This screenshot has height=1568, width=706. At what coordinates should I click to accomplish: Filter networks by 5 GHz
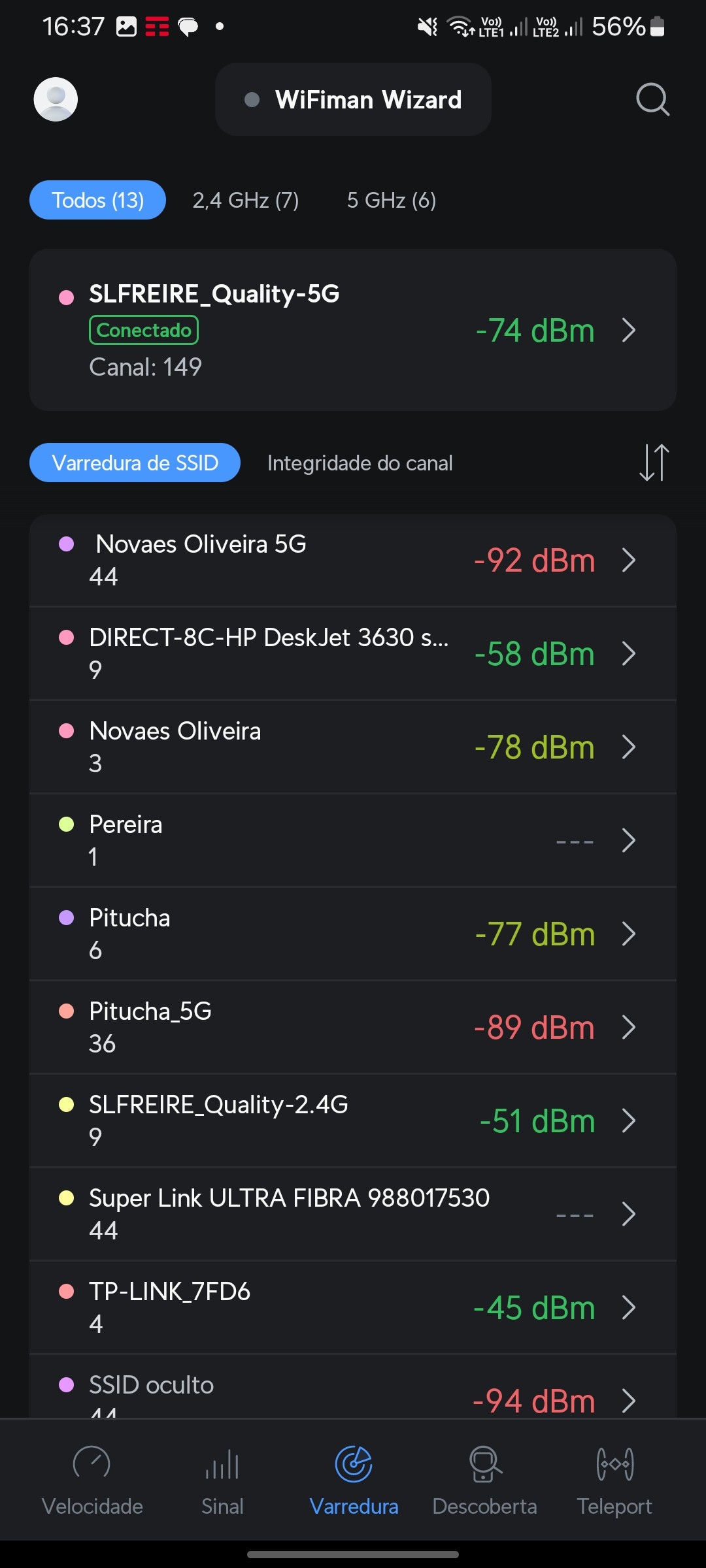391,200
